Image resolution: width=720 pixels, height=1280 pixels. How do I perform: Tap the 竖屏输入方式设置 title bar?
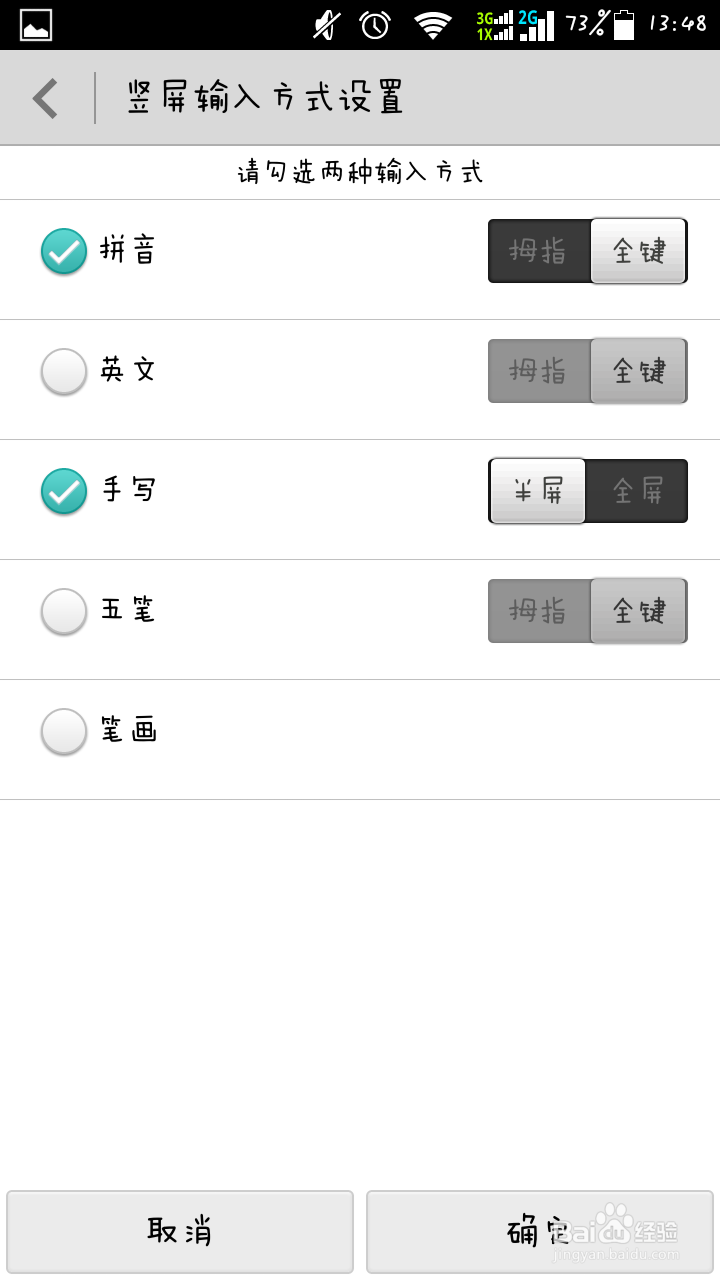pos(267,97)
